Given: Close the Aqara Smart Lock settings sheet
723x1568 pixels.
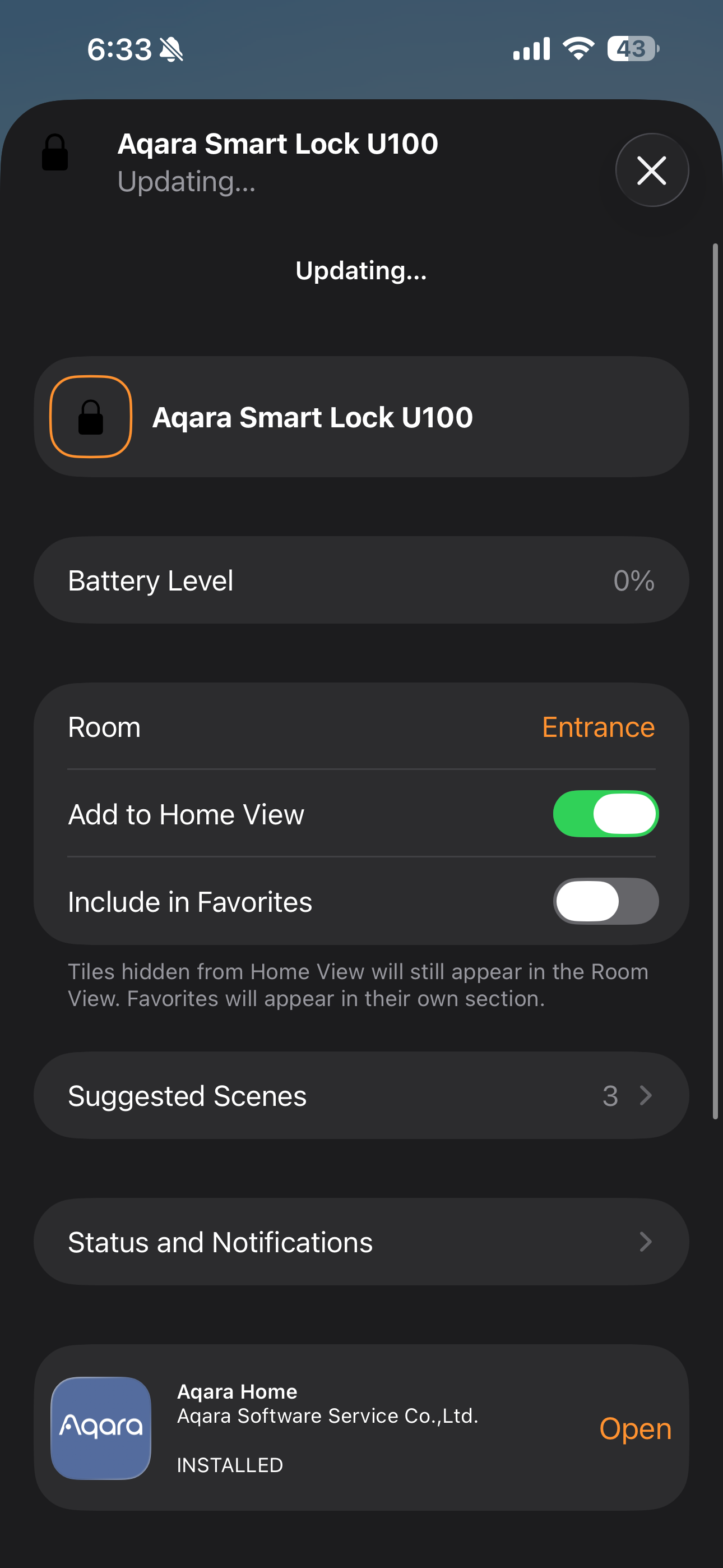Looking at the screenshot, I should [651, 170].
